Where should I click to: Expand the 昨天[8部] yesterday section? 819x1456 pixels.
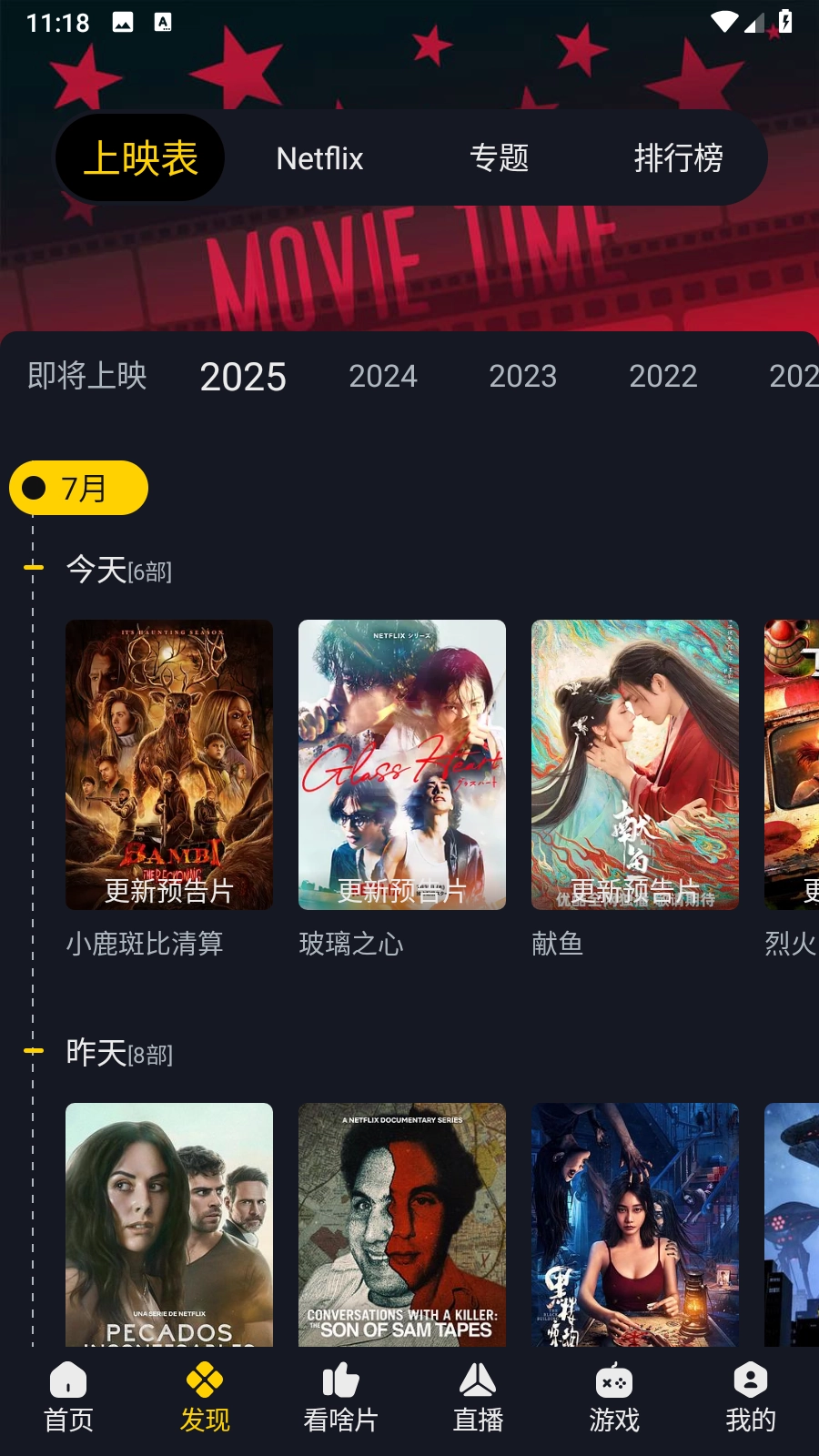click(119, 1054)
